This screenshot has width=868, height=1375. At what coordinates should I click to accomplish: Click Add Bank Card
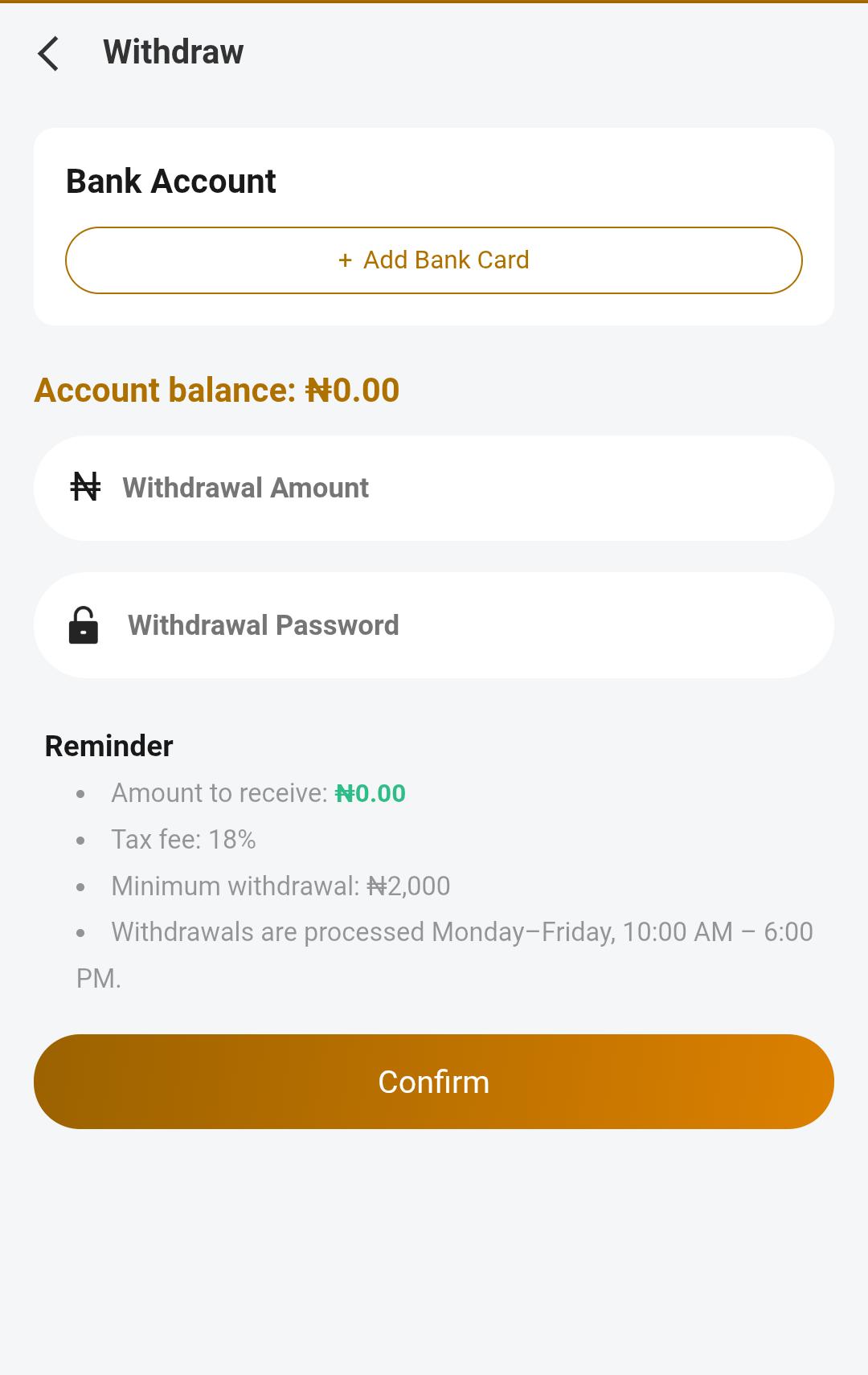point(434,260)
